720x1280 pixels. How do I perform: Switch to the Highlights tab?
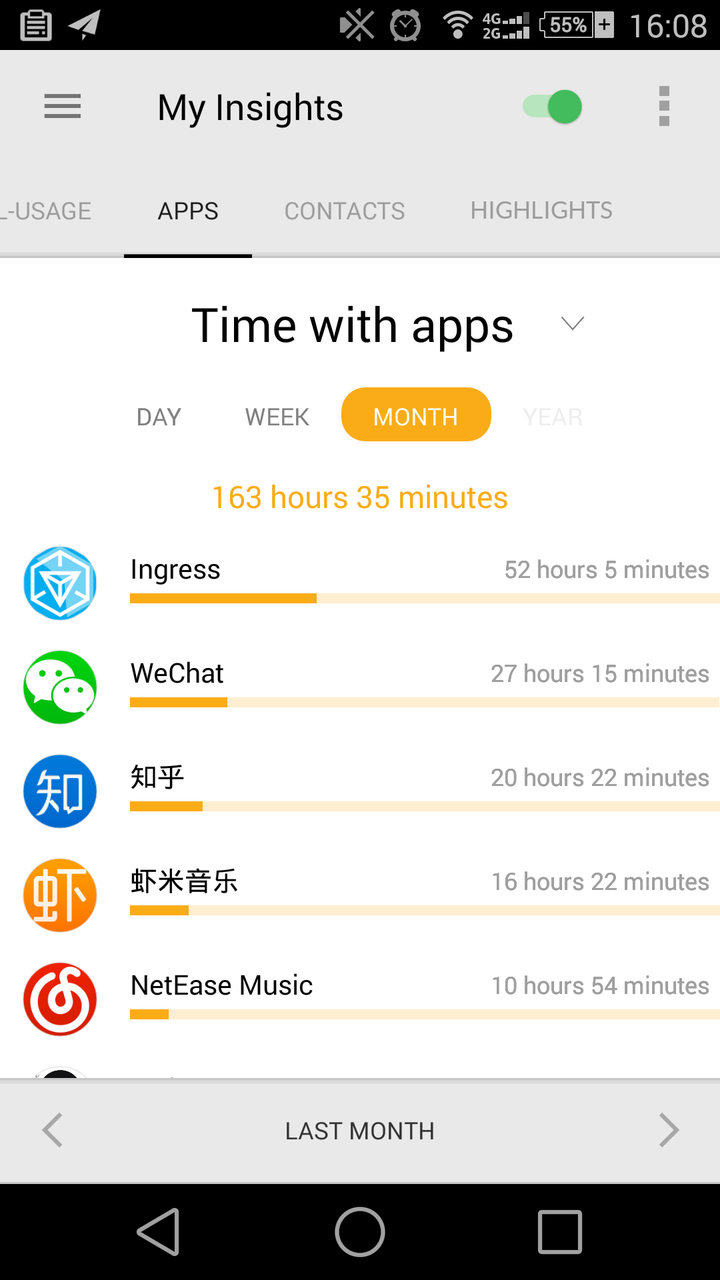click(541, 211)
